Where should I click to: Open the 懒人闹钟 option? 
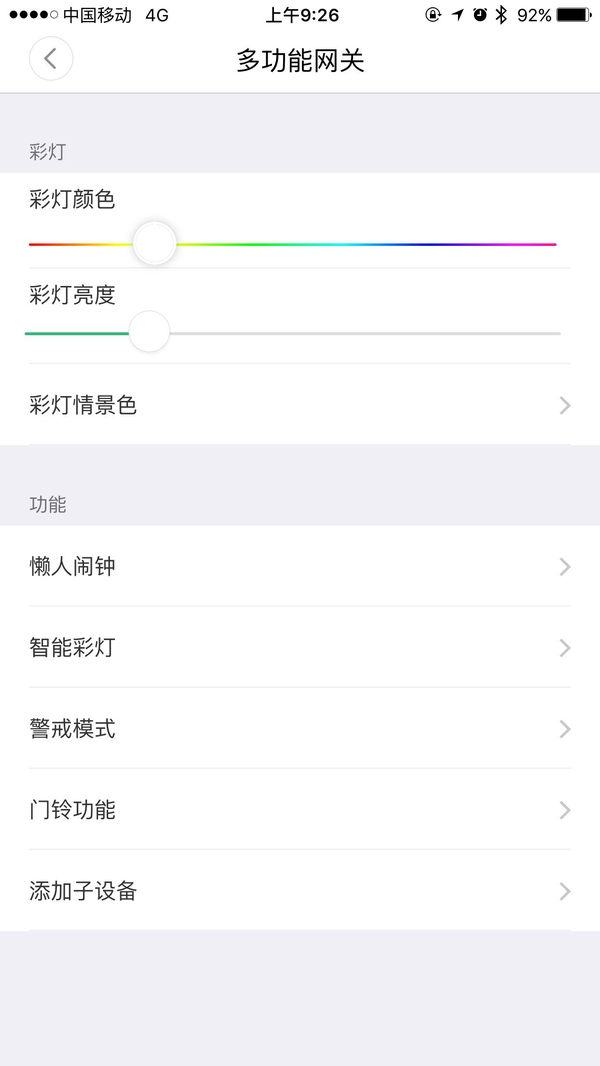click(300, 566)
